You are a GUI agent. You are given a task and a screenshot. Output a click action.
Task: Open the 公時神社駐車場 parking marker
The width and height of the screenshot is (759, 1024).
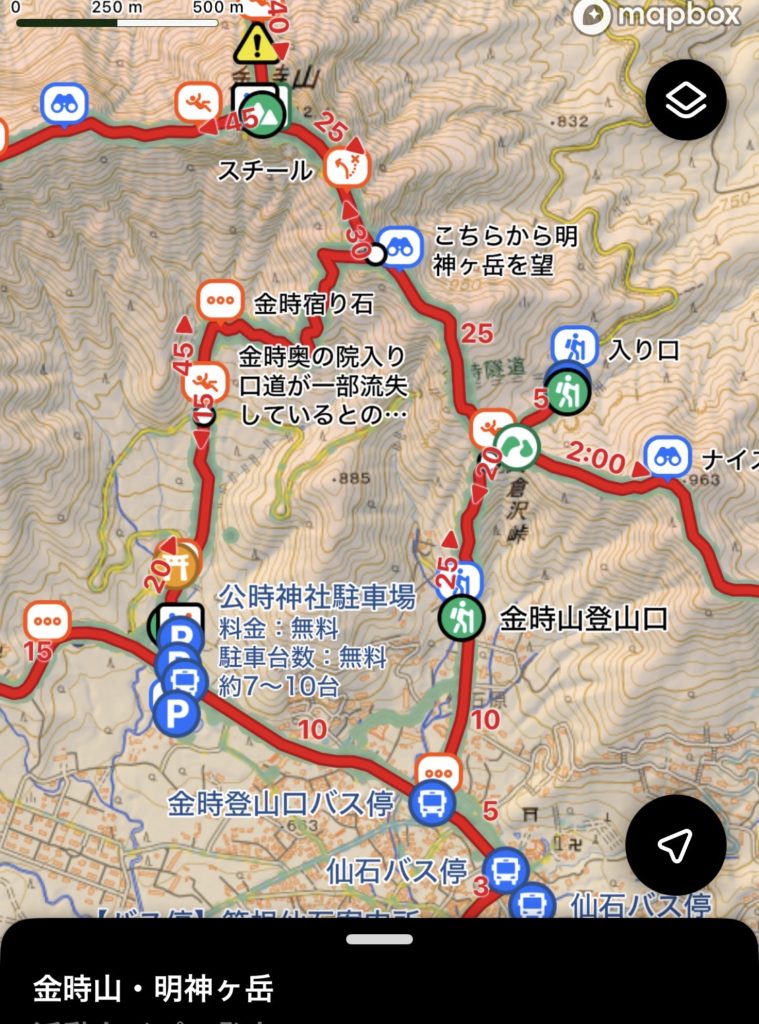click(182, 635)
